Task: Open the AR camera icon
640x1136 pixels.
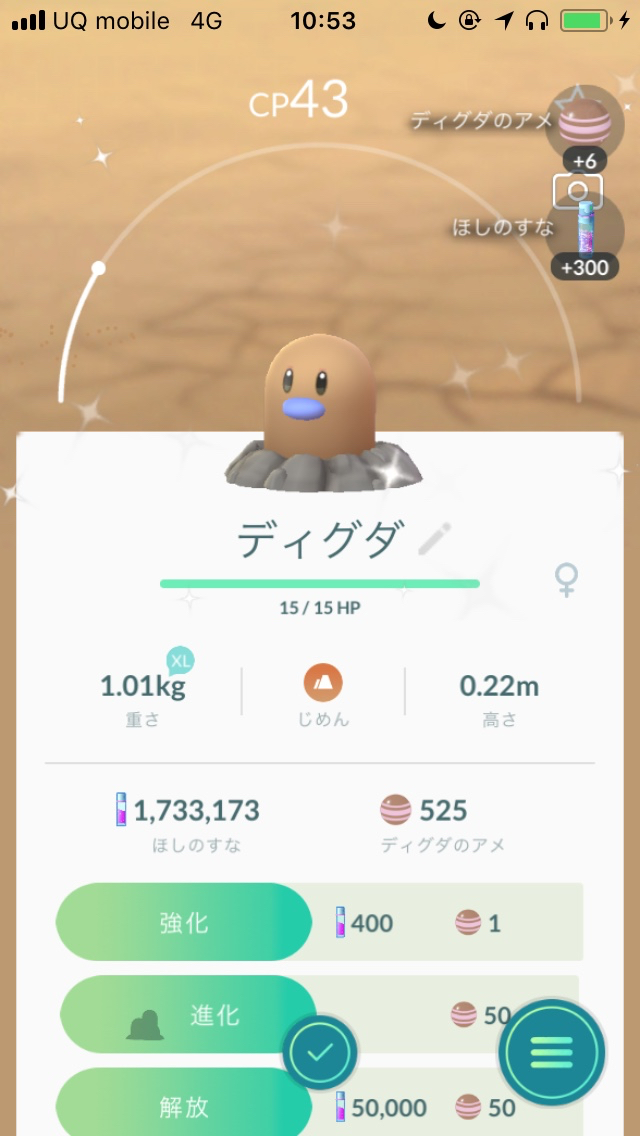Action: click(577, 191)
